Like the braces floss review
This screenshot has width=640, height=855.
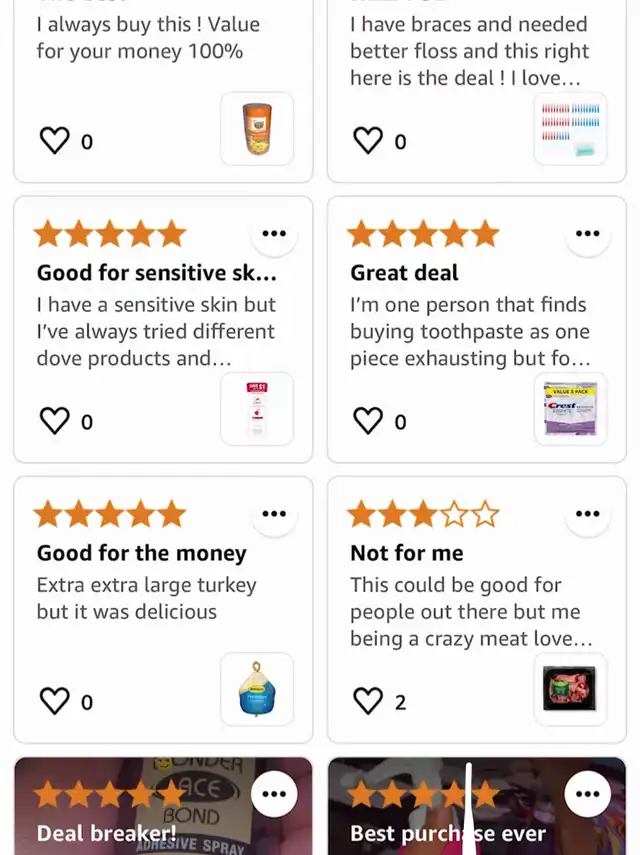tap(368, 141)
